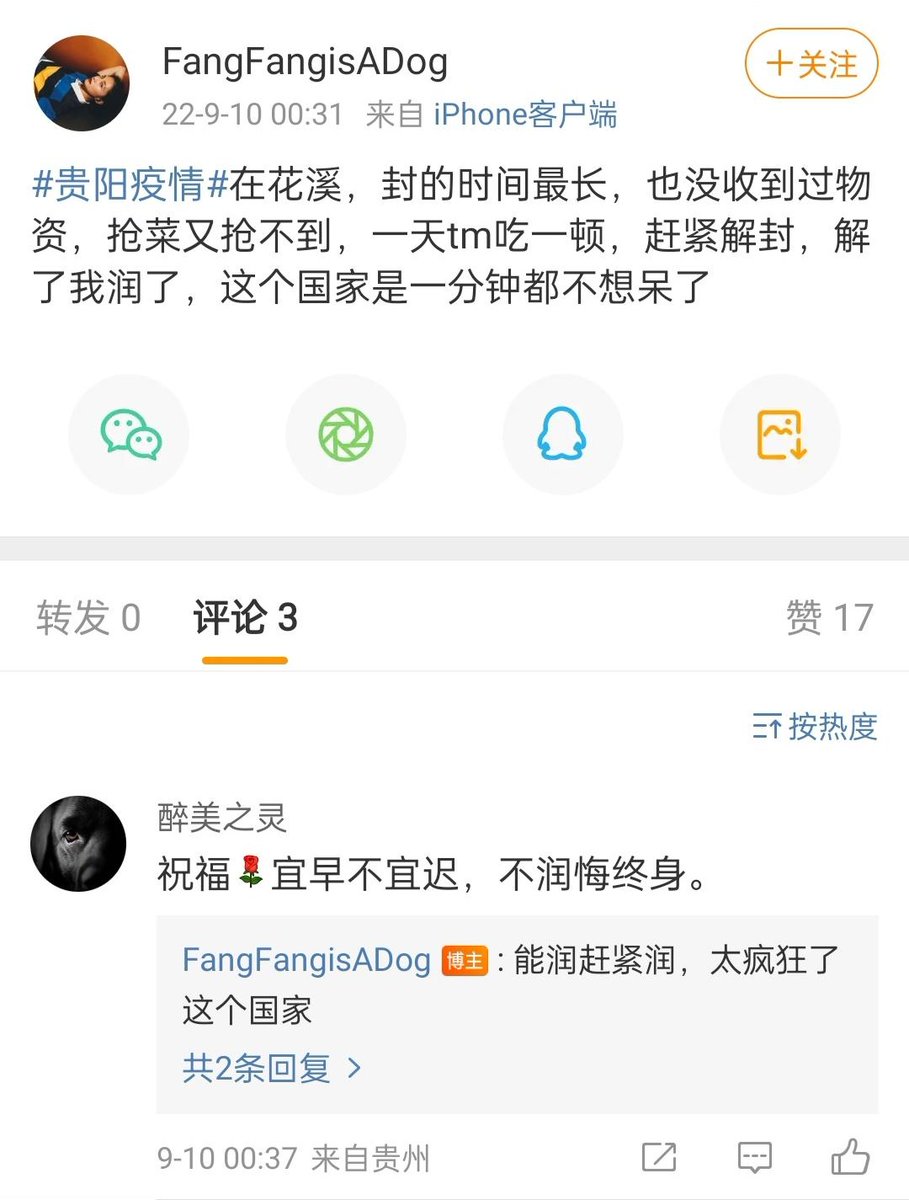Open FangFangisADog's name in the reply
Viewport: 909px width, 1200px height.
[306, 960]
